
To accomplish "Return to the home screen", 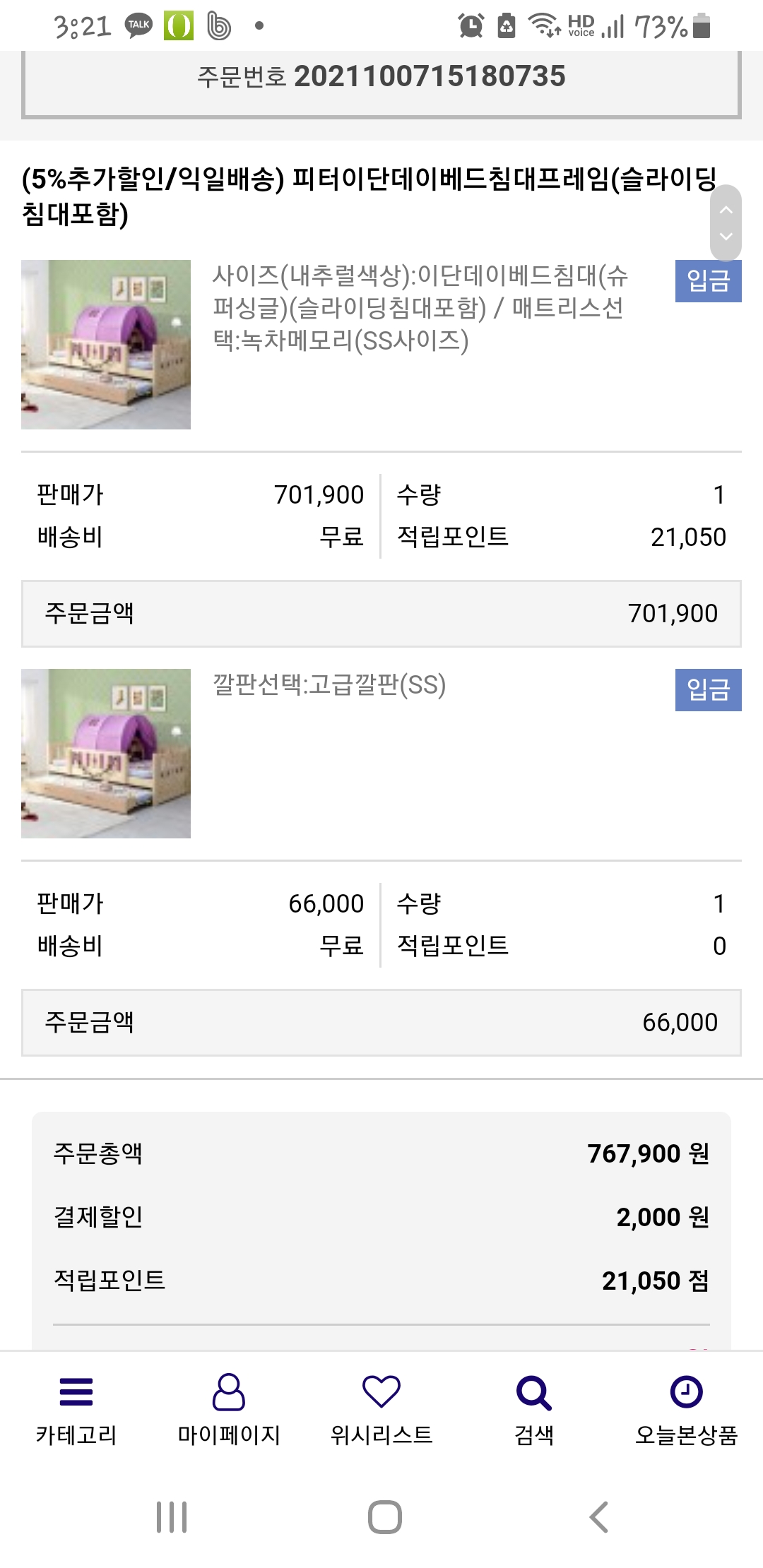I will tap(384, 1516).
